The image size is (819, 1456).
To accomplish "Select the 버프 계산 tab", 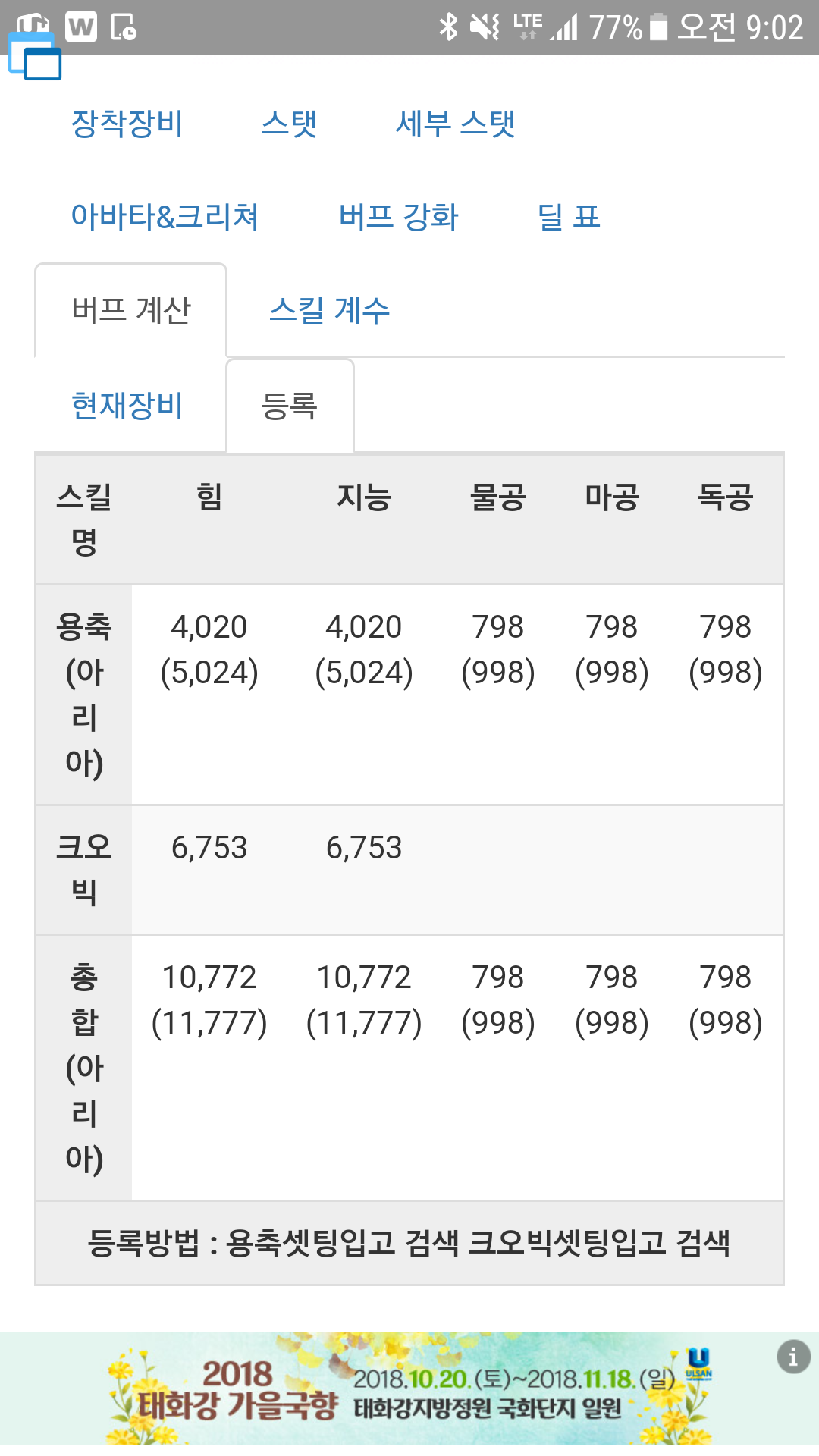I will 130,310.
